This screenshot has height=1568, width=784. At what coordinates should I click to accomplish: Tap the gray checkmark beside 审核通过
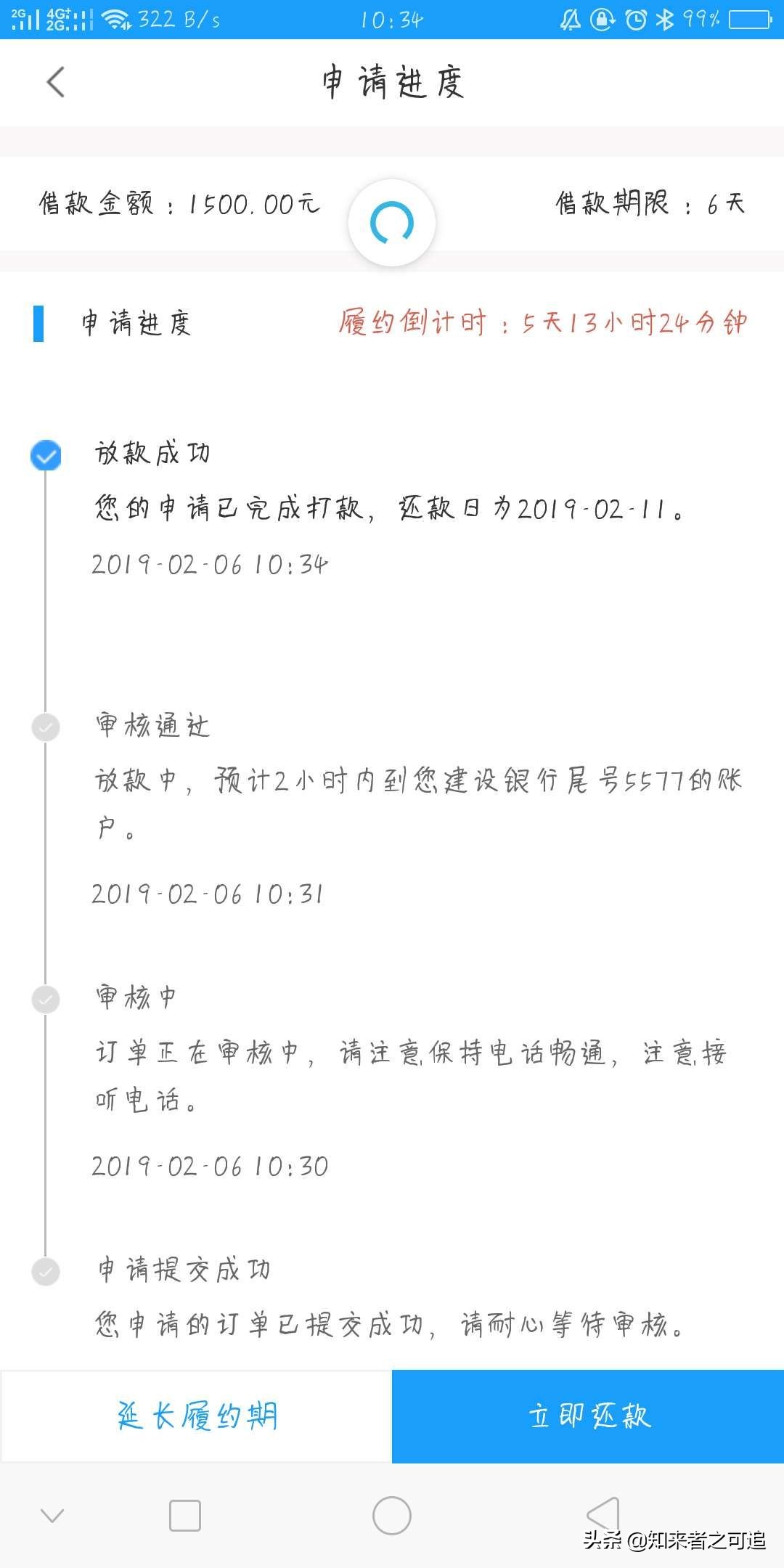tap(46, 727)
